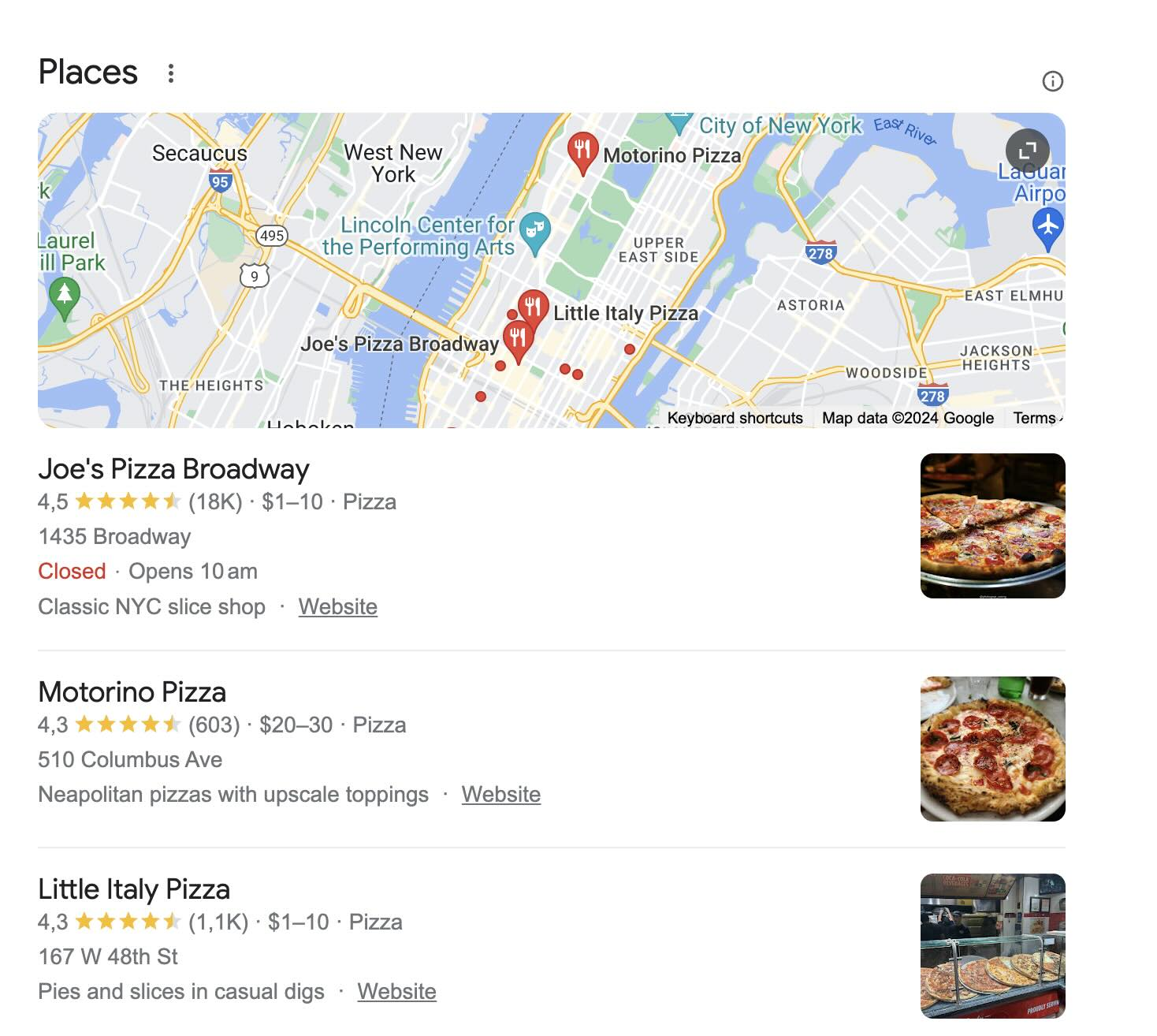View the Motorino Pizza photo
The height and width of the screenshot is (1036, 1157).
point(992,748)
